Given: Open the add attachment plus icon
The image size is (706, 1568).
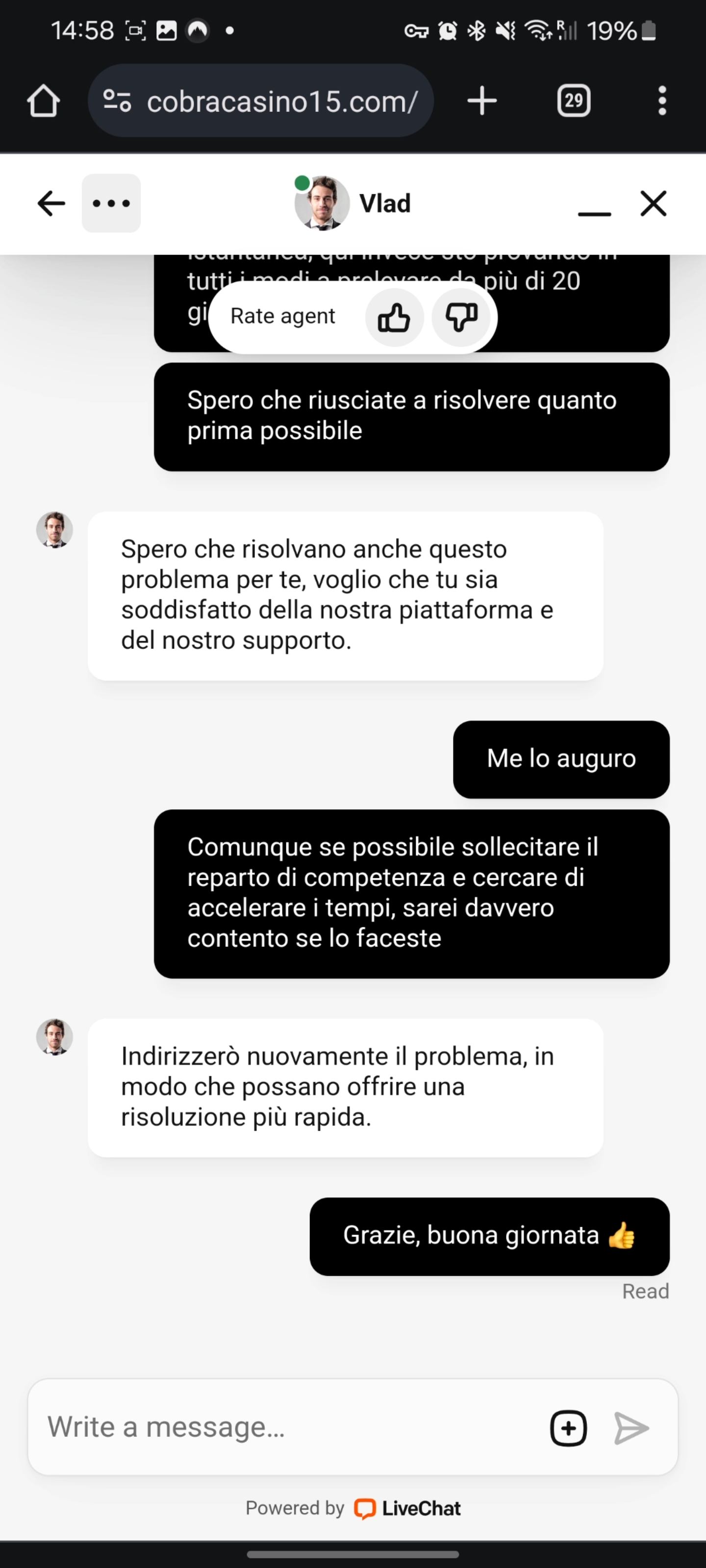Looking at the screenshot, I should (568, 1428).
